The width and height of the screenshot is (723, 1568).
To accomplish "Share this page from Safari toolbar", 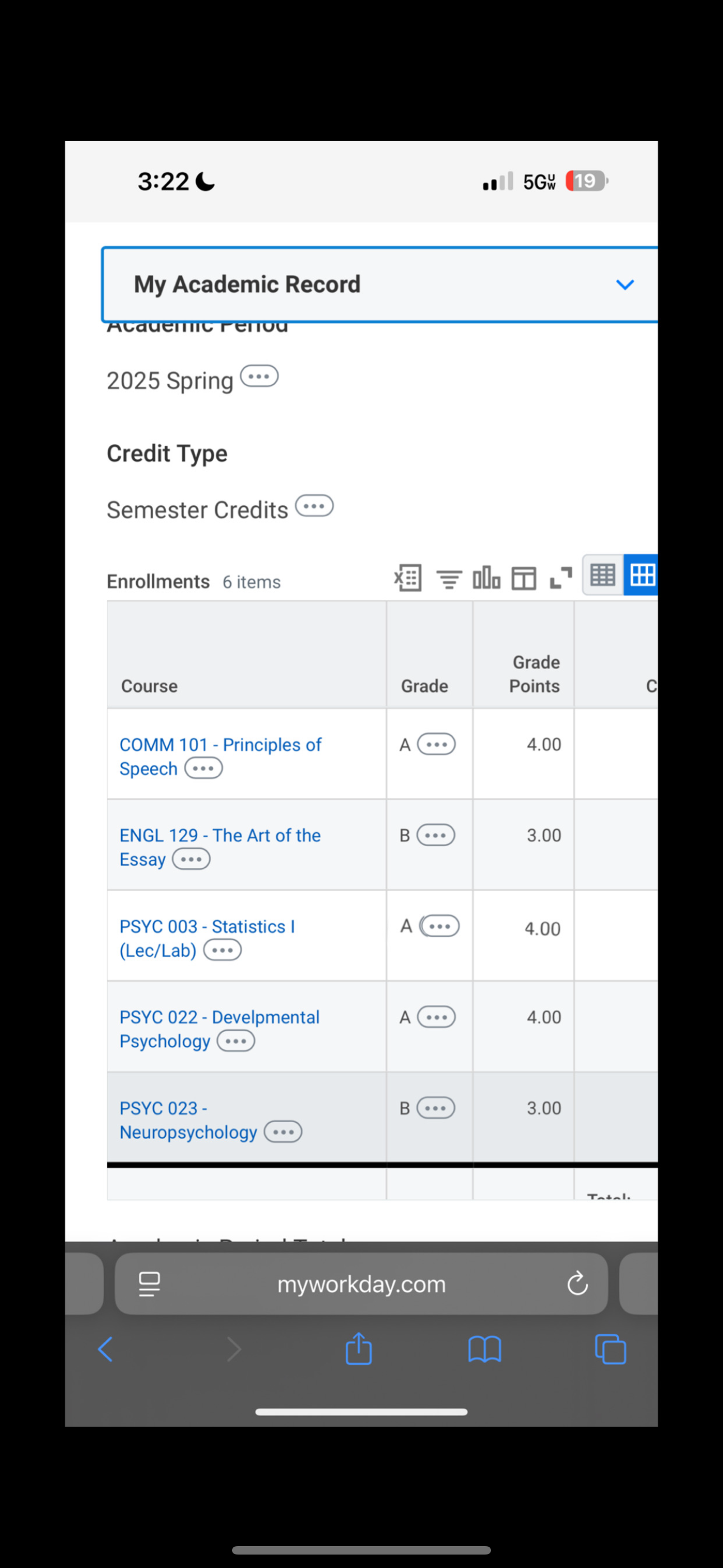I will (x=359, y=1349).
